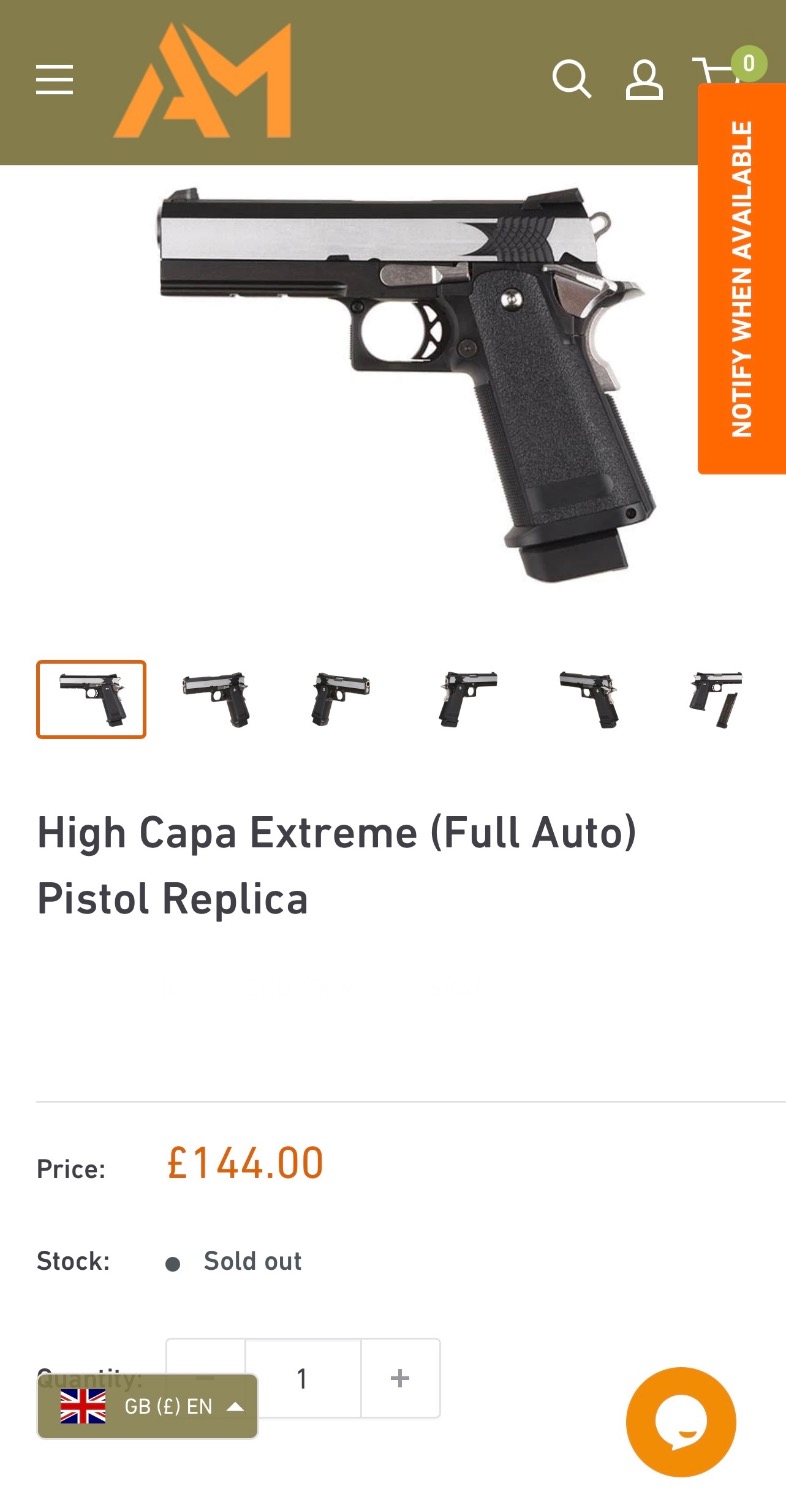
Task: Open the live chat bubble
Action: point(681,1422)
